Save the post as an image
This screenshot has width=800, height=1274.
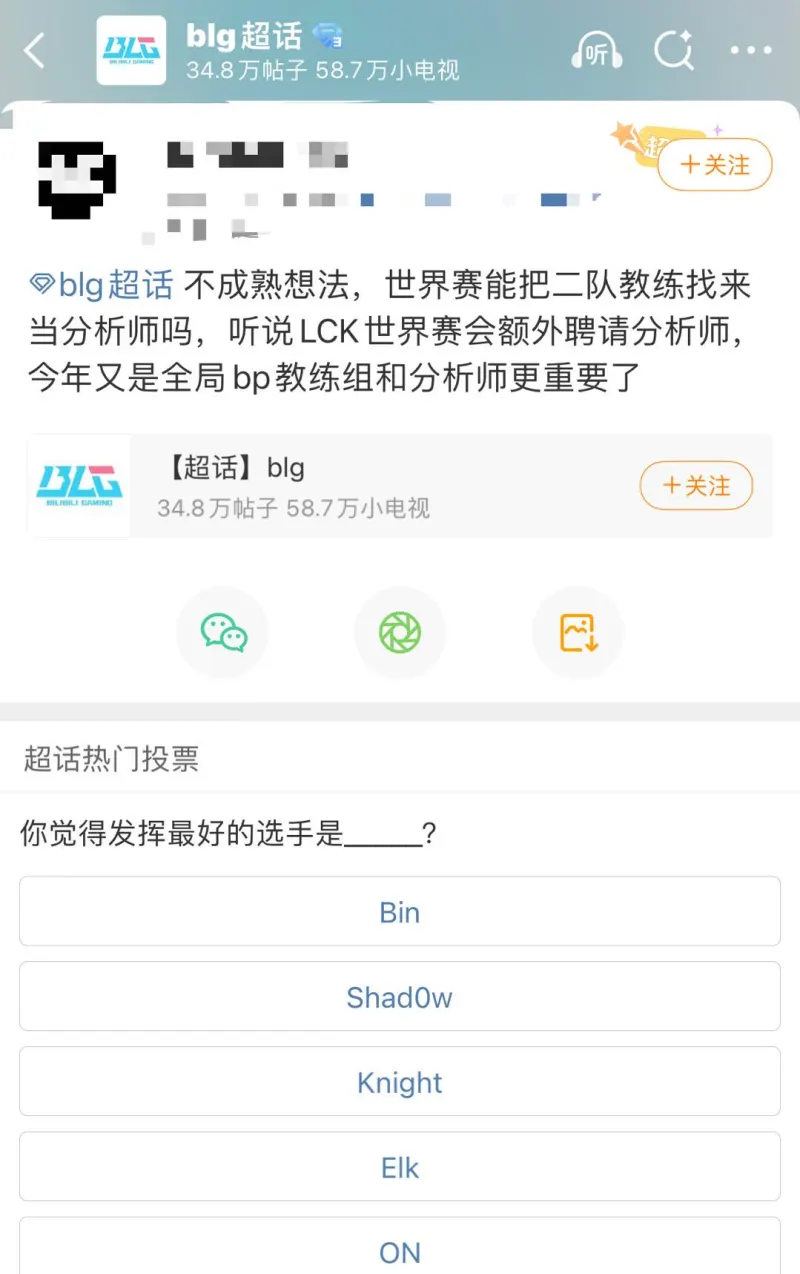click(578, 632)
